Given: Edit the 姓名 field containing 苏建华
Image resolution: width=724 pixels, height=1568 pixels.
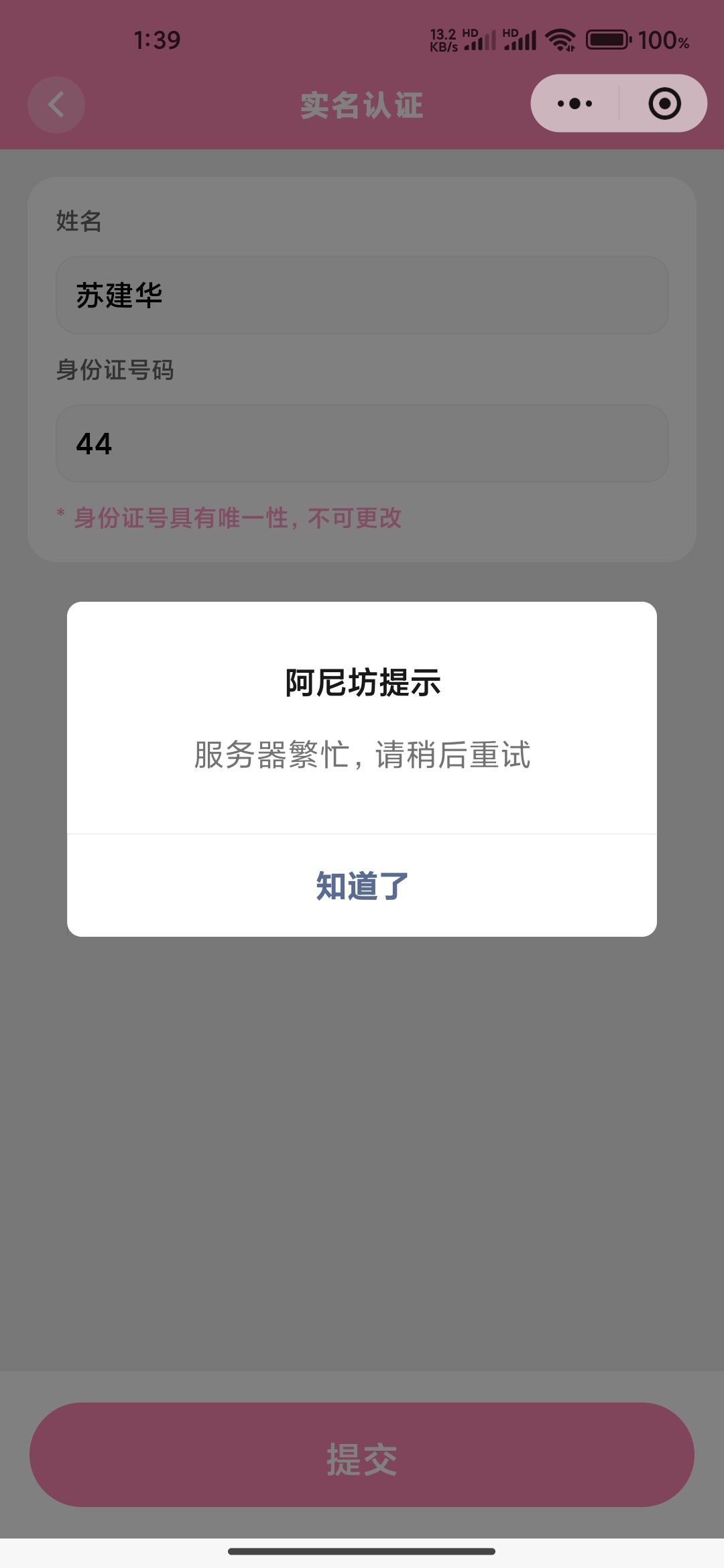Looking at the screenshot, I should click(x=362, y=296).
